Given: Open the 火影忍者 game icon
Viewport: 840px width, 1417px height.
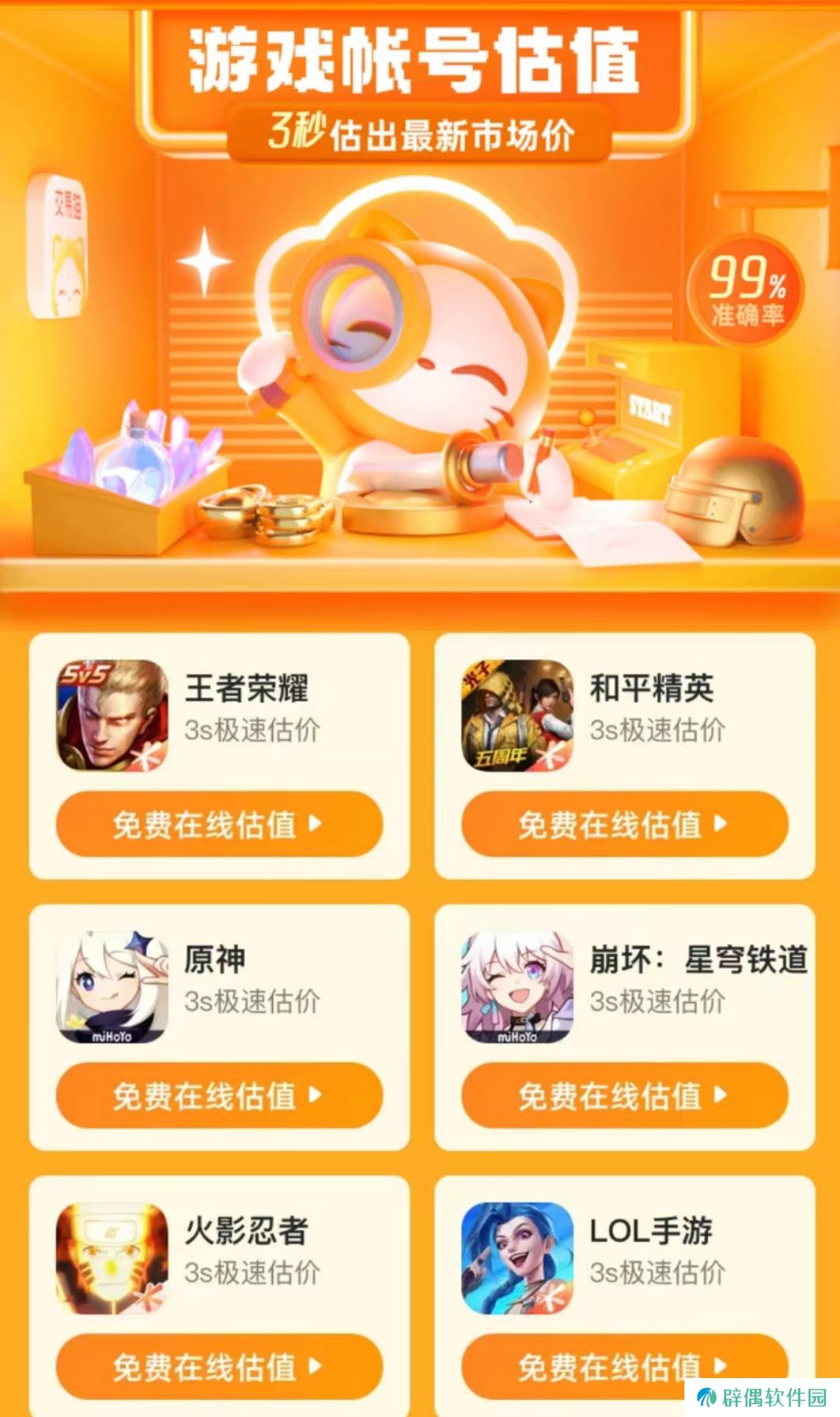Looking at the screenshot, I should point(112,1258).
